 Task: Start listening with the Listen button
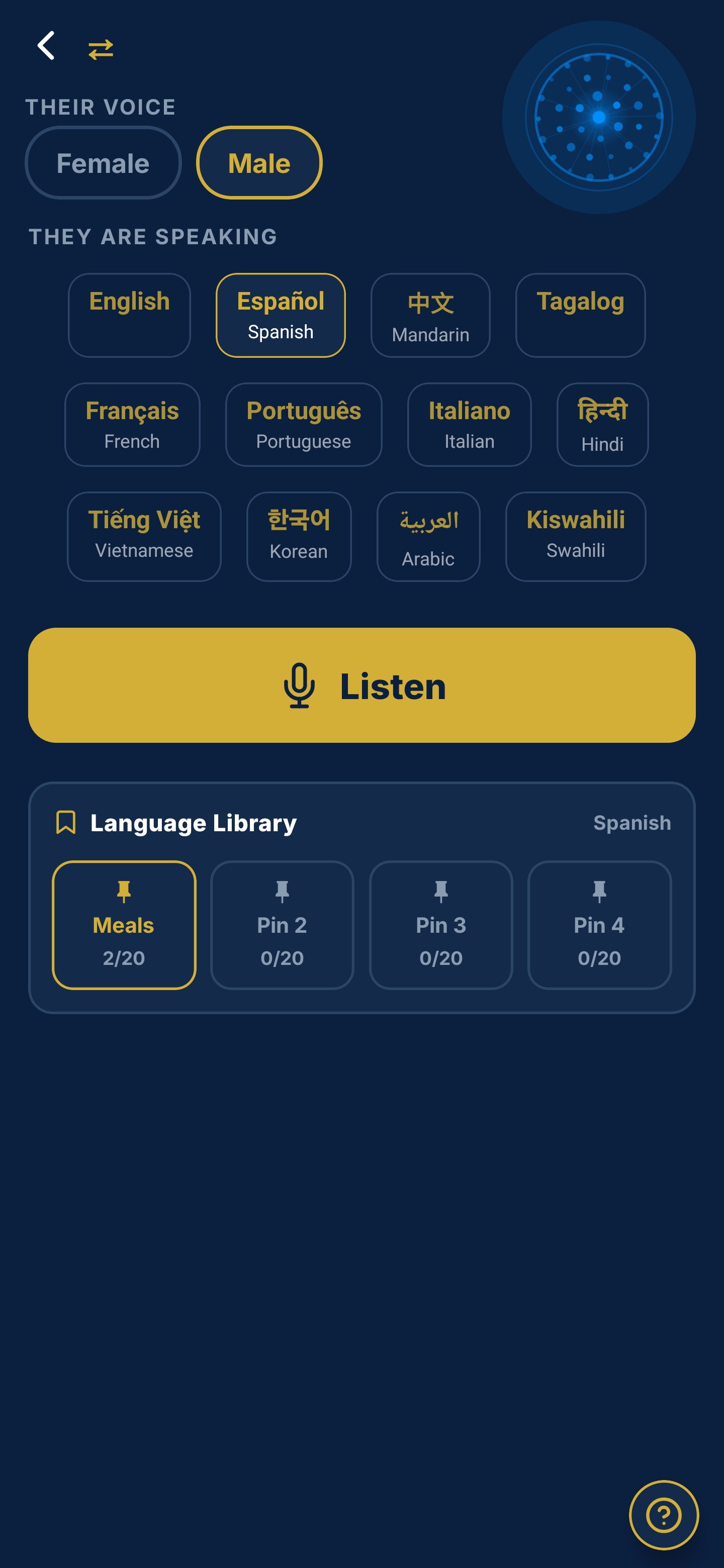(361, 685)
